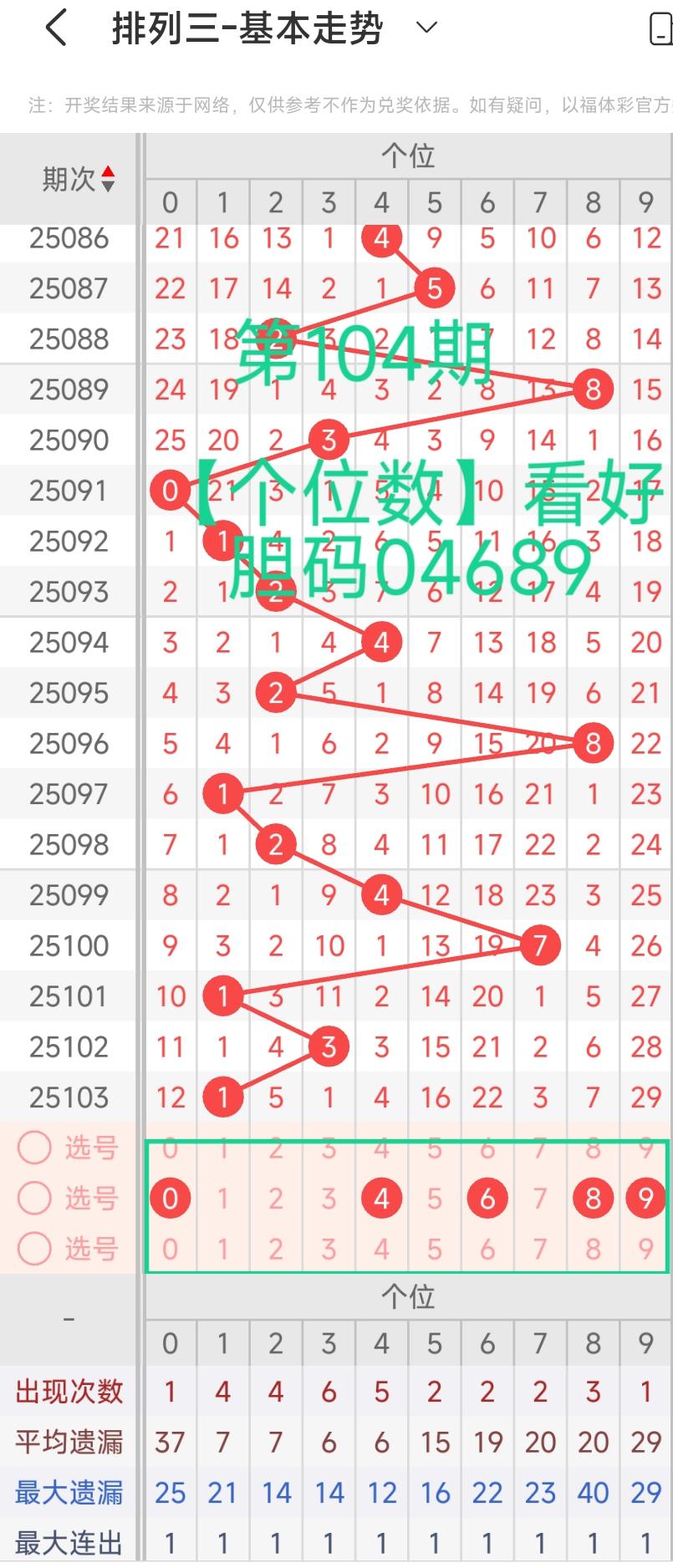673x1568 pixels.
Task: Deselect the highlighted red 4 ball in the 选号 rows
Action: [381, 1199]
